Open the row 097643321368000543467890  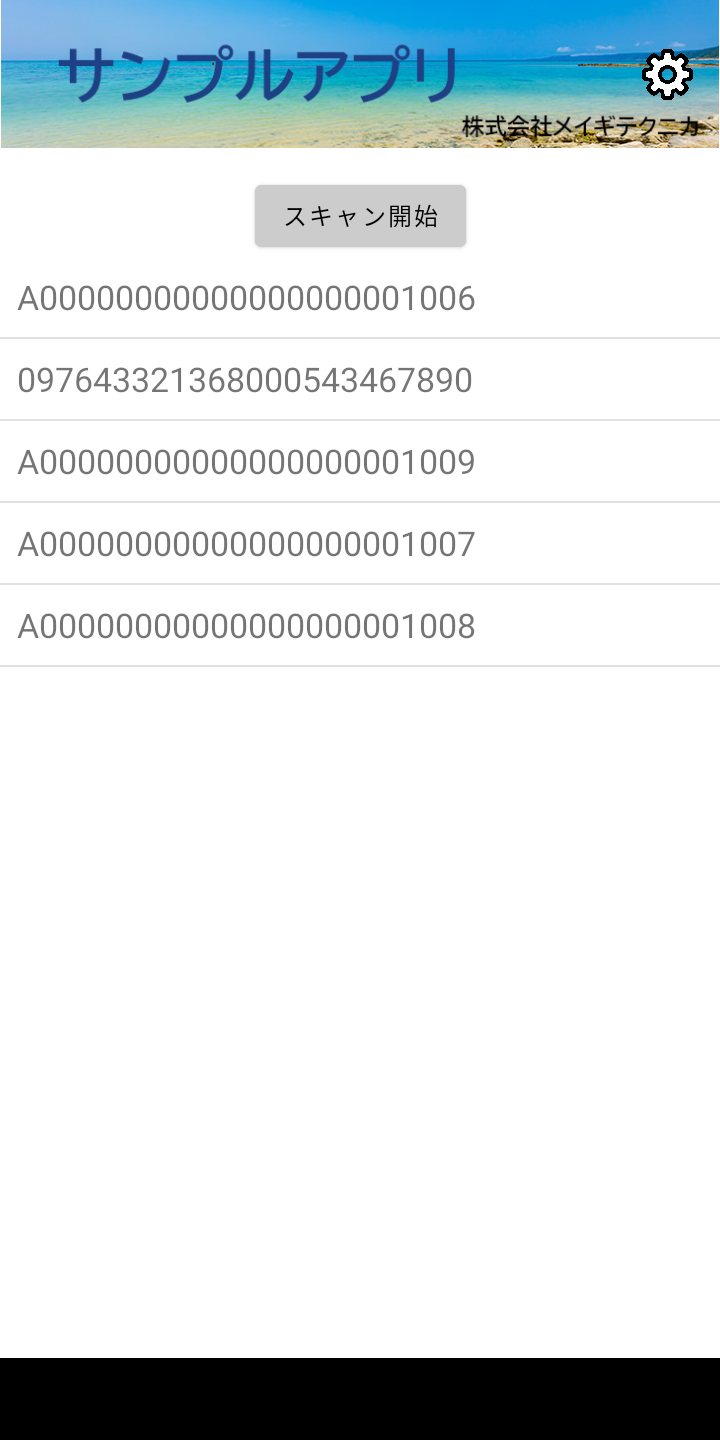(360, 380)
